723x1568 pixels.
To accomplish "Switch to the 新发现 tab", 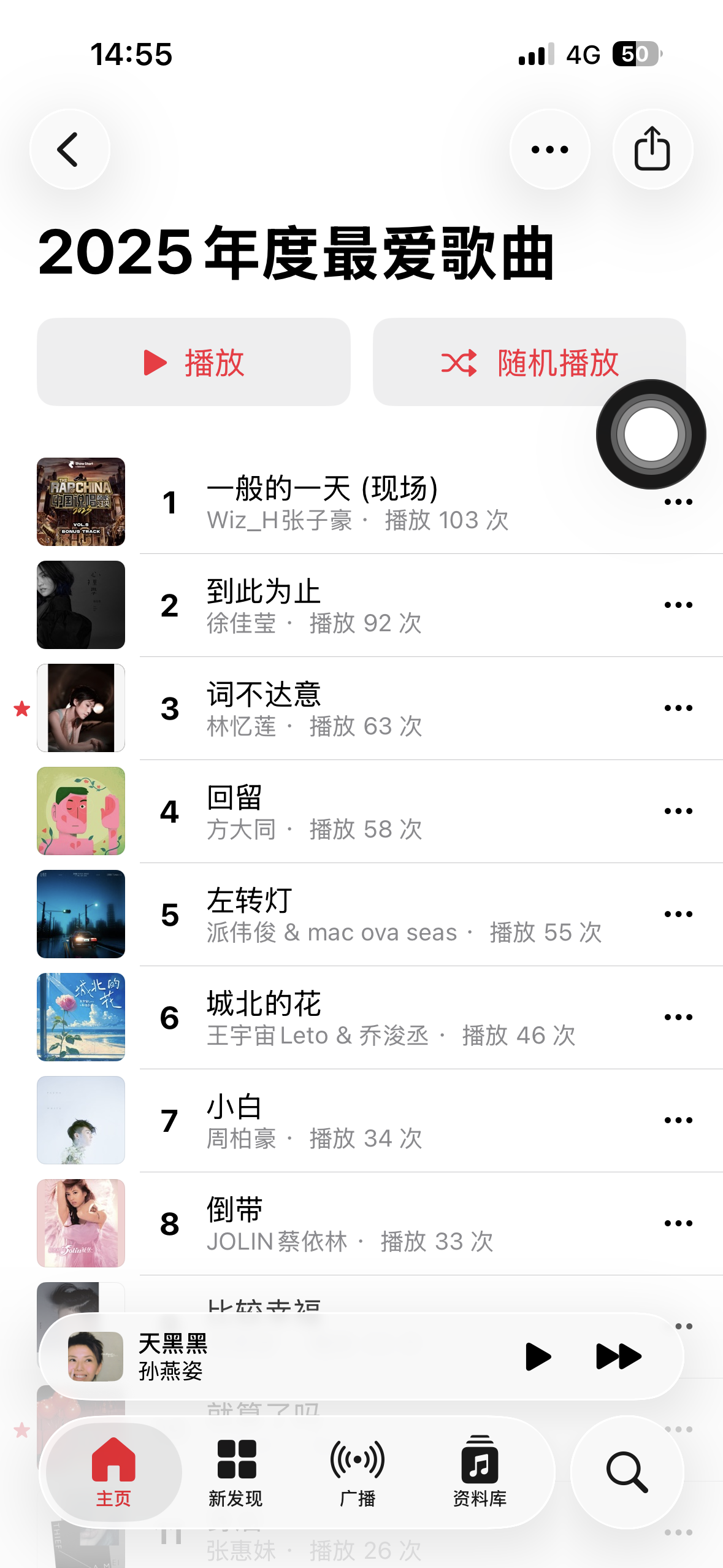I will point(235,1472).
